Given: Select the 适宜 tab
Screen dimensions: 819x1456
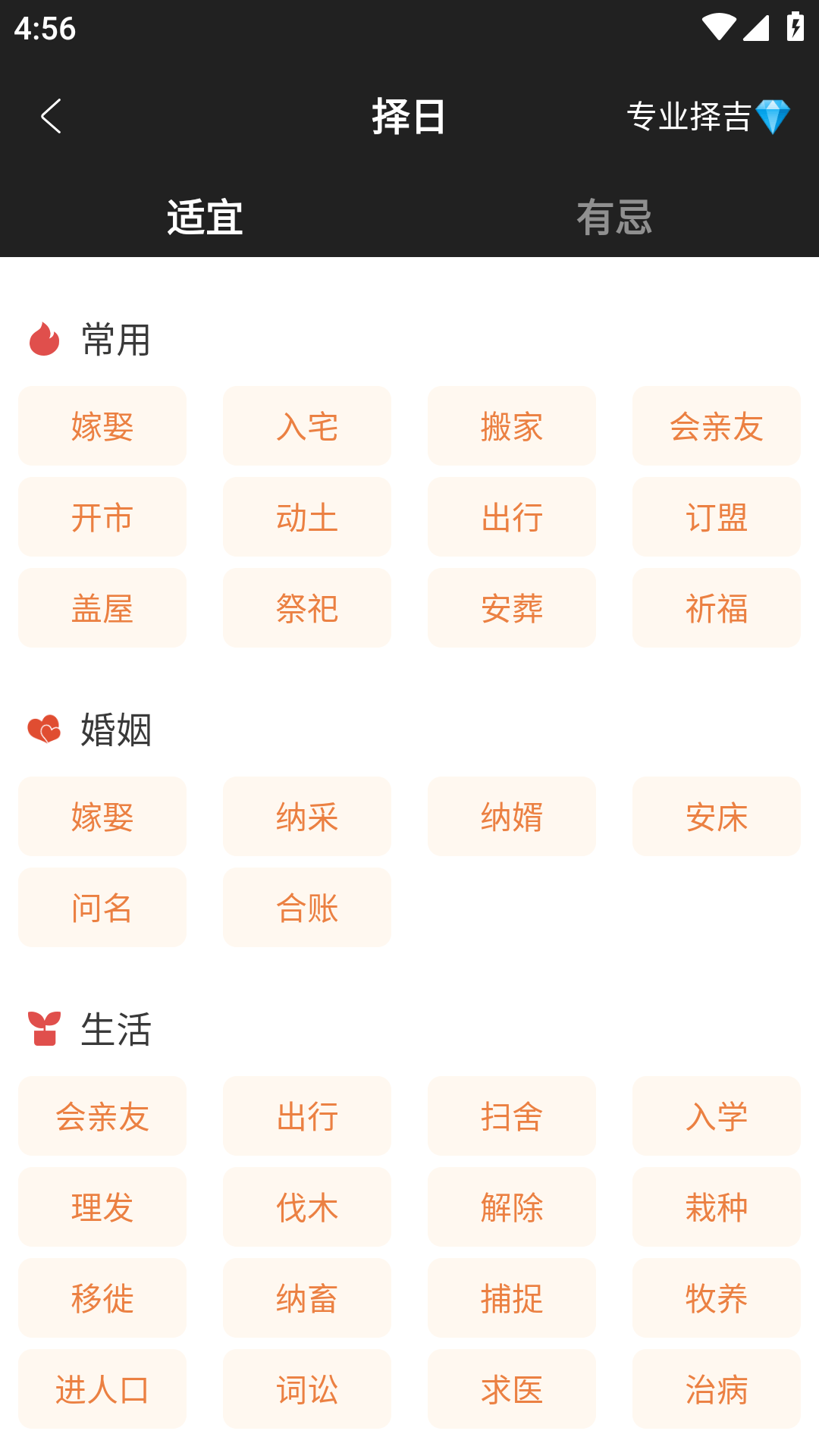Looking at the screenshot, I should tap(205, 218).
